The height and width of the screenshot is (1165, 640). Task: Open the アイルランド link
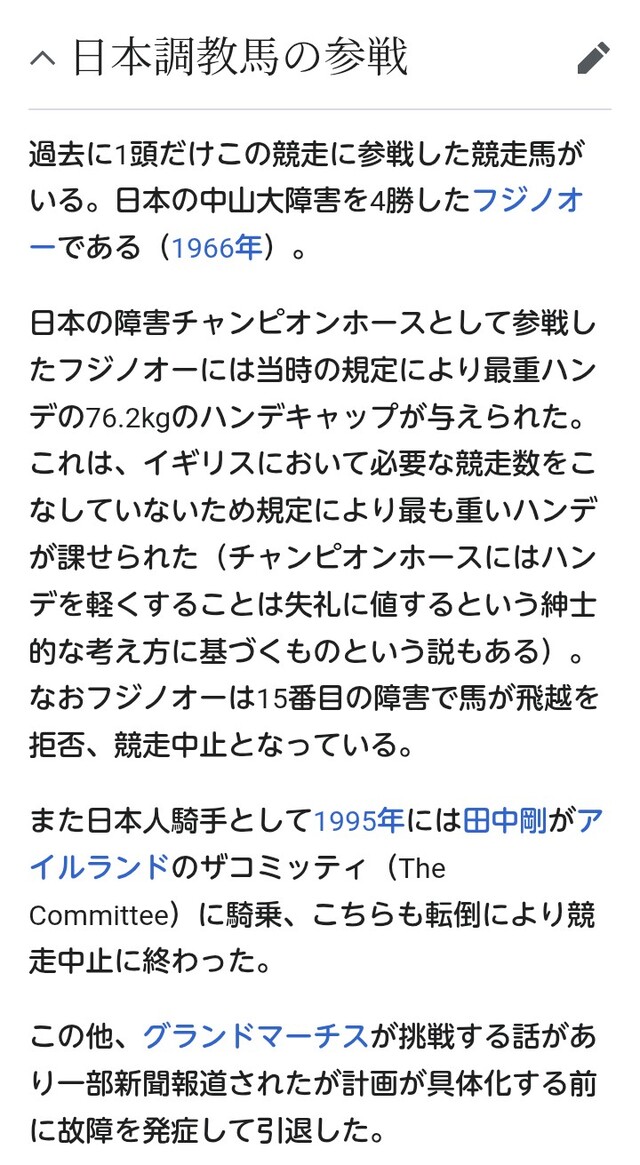pos(100,867)
